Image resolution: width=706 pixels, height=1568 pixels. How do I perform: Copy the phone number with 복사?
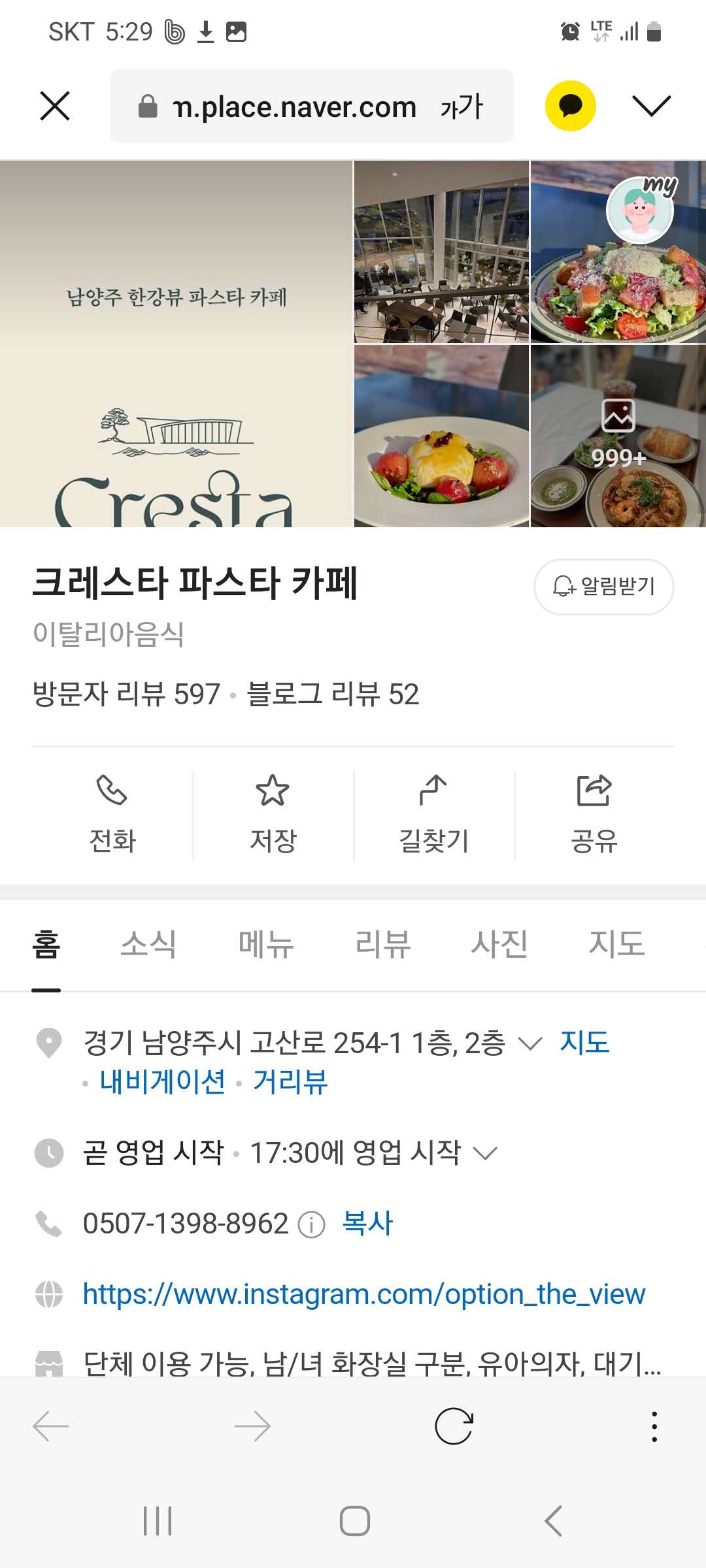click(368, 1224)
